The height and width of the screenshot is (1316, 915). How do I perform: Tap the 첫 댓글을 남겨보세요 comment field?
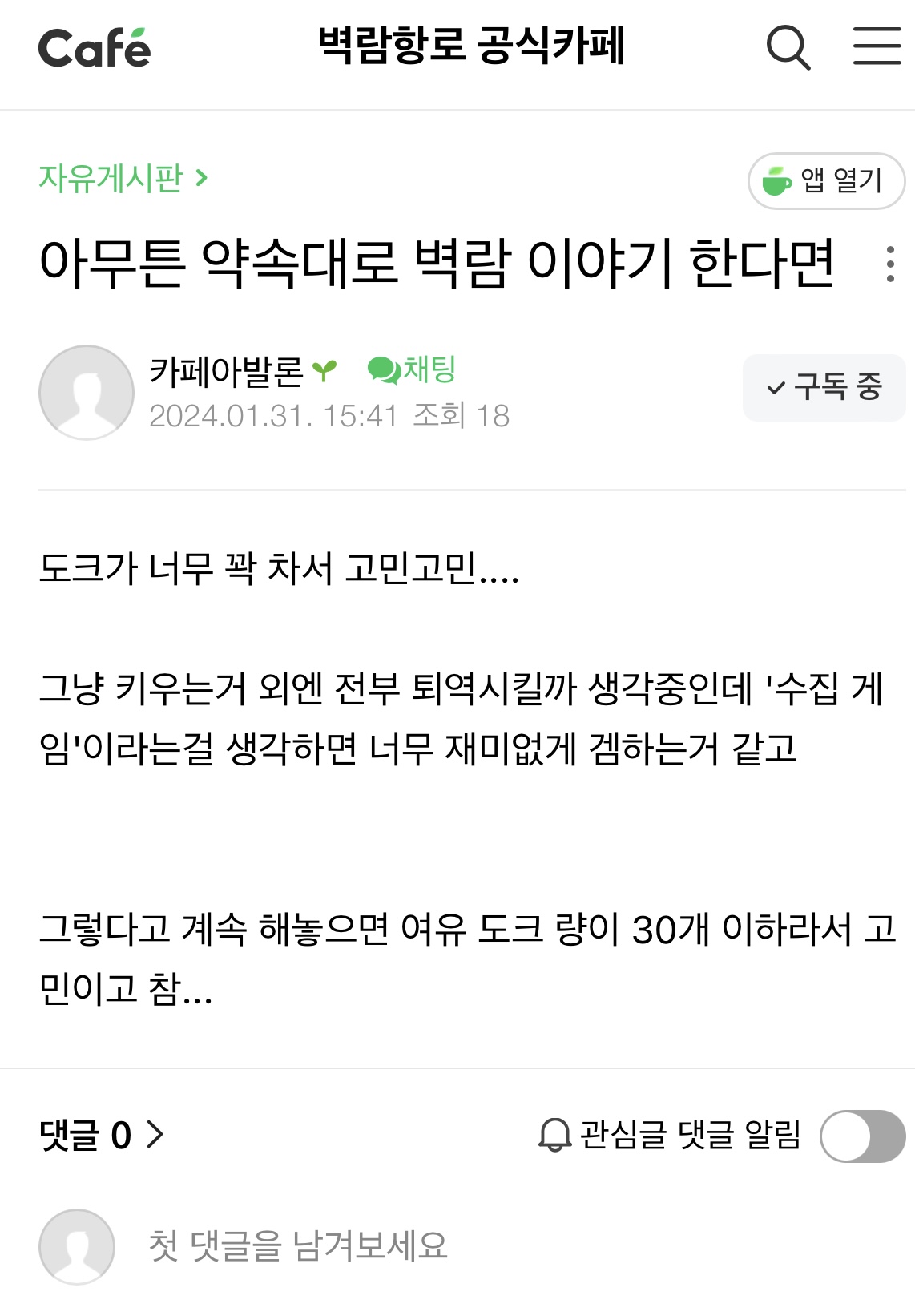tap(298, 1245)
